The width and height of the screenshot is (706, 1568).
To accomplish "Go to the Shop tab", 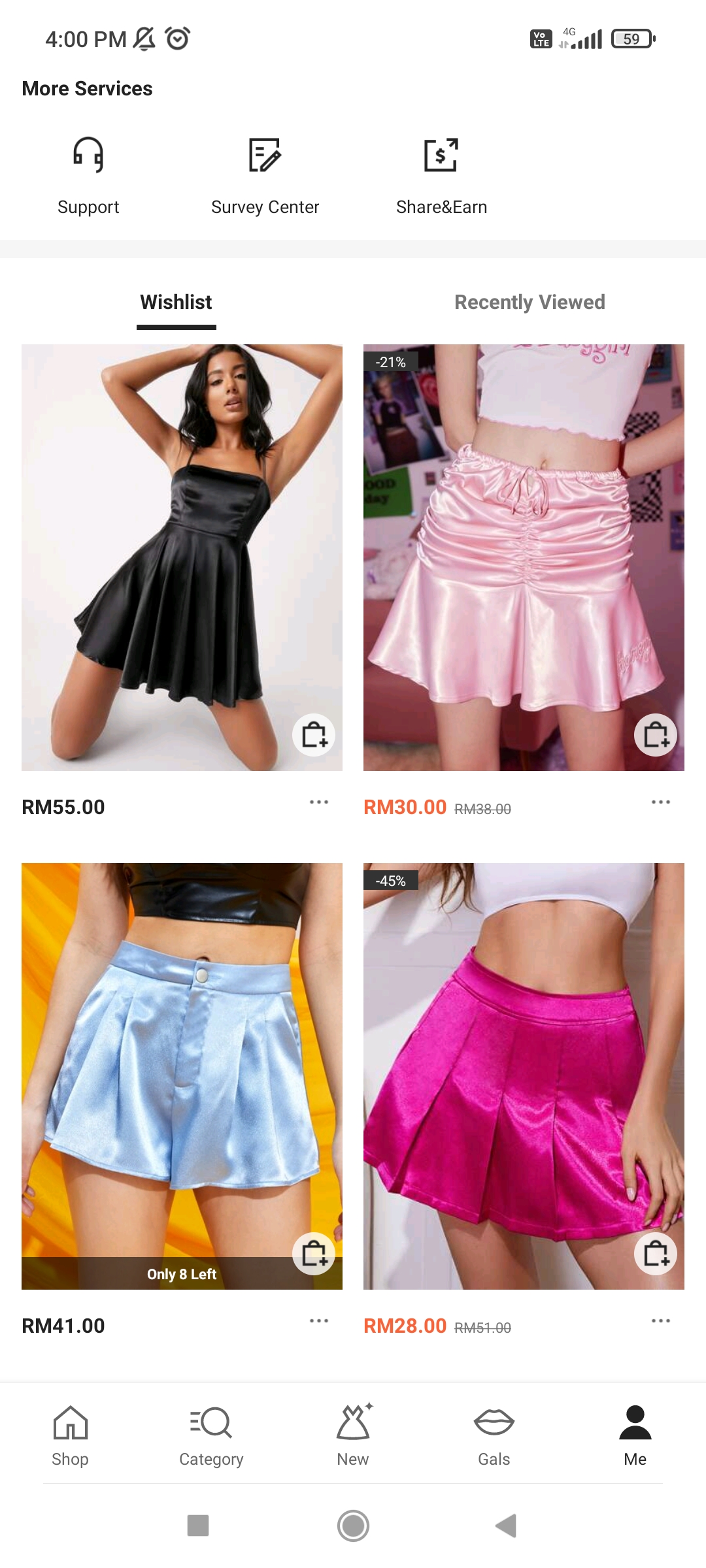I will (x=70, y=1435).
